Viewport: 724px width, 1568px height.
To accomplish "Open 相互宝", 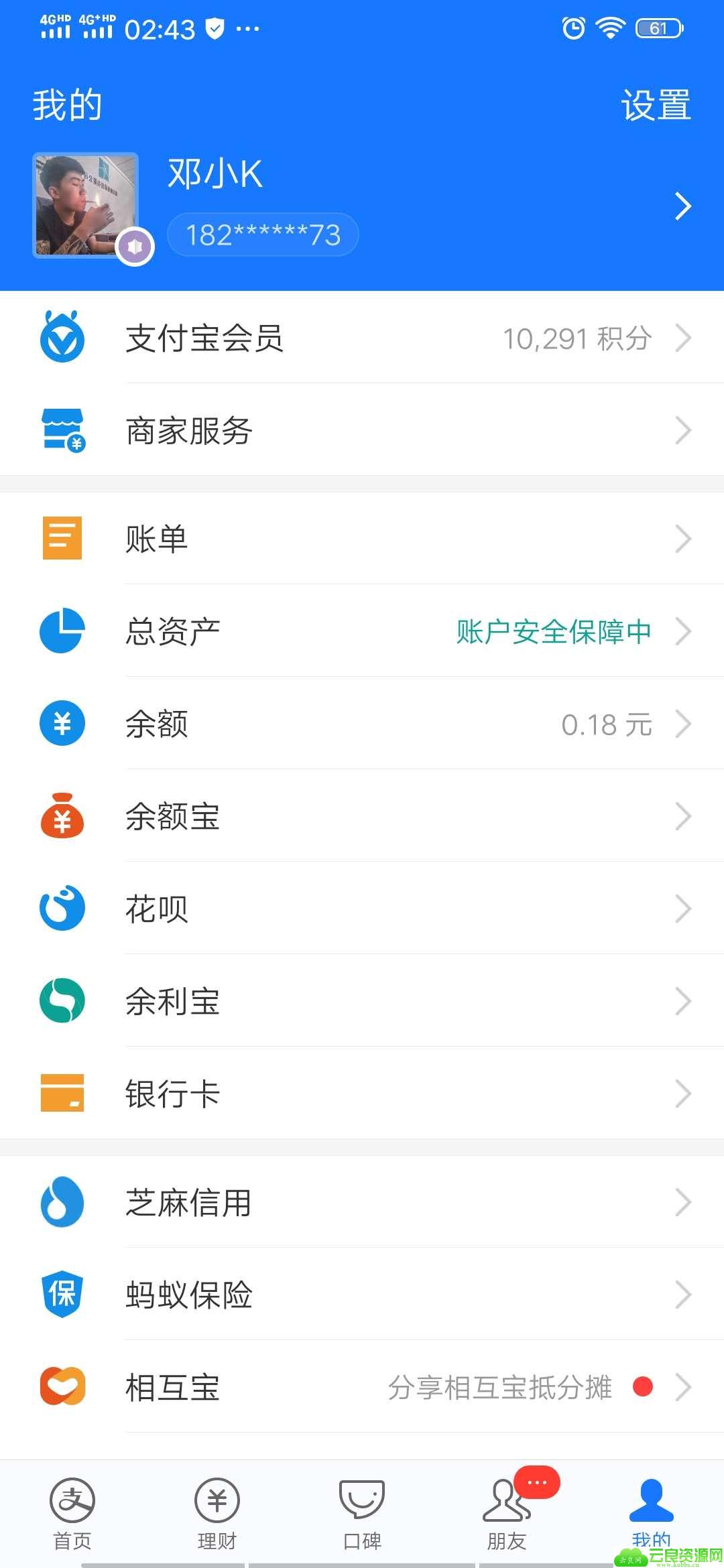I will 362,1387.
